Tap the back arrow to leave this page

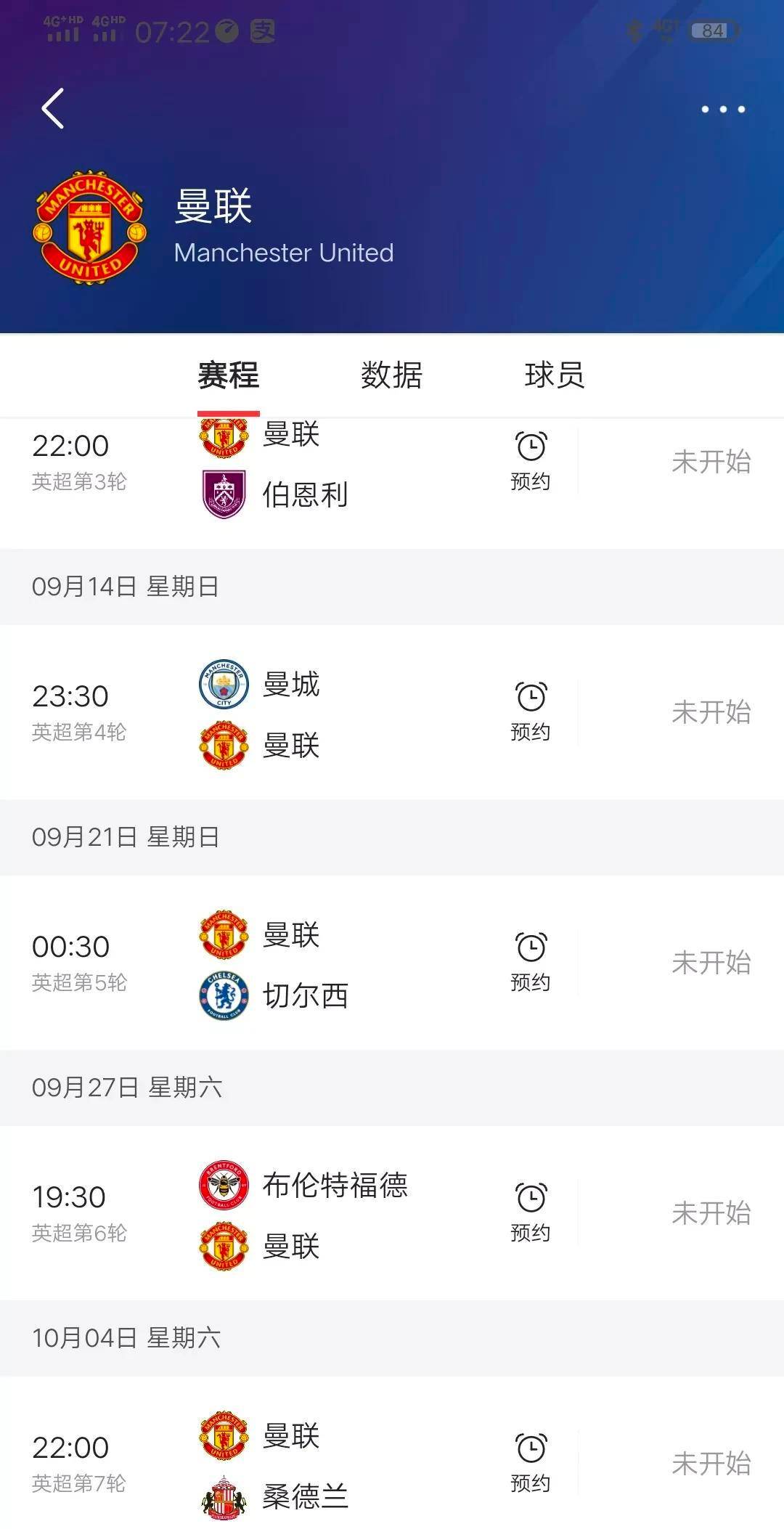tap(51, 109)
